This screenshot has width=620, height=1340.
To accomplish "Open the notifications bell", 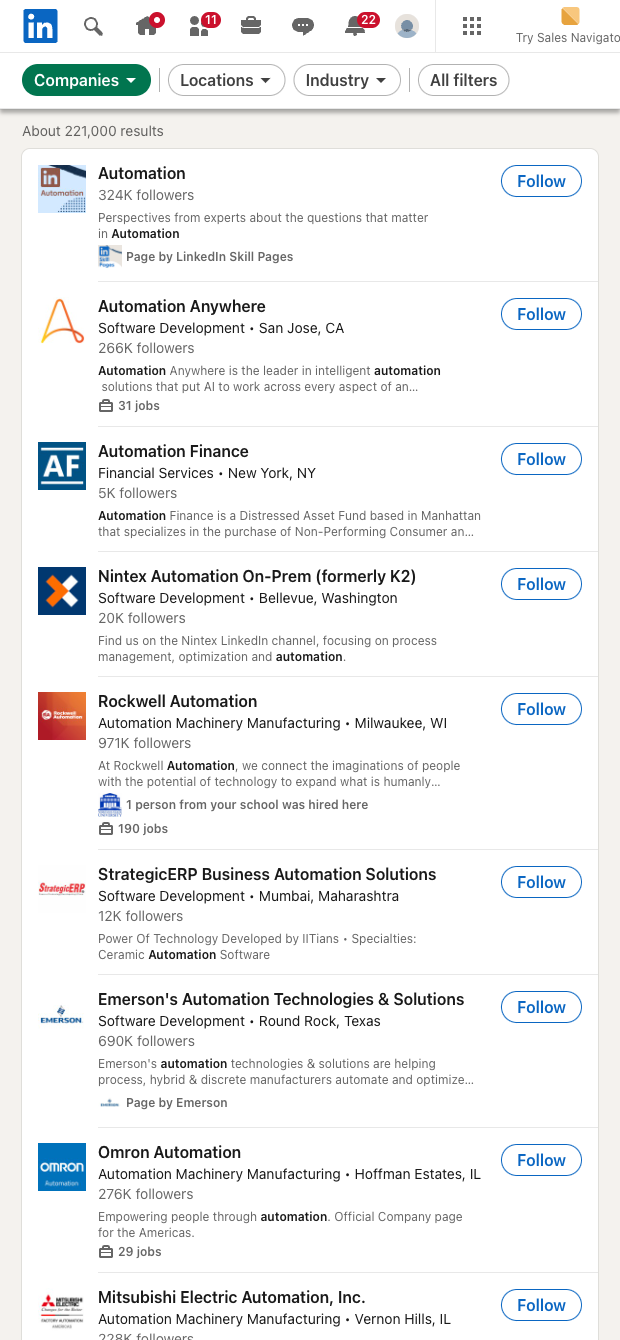I will 355,26.
